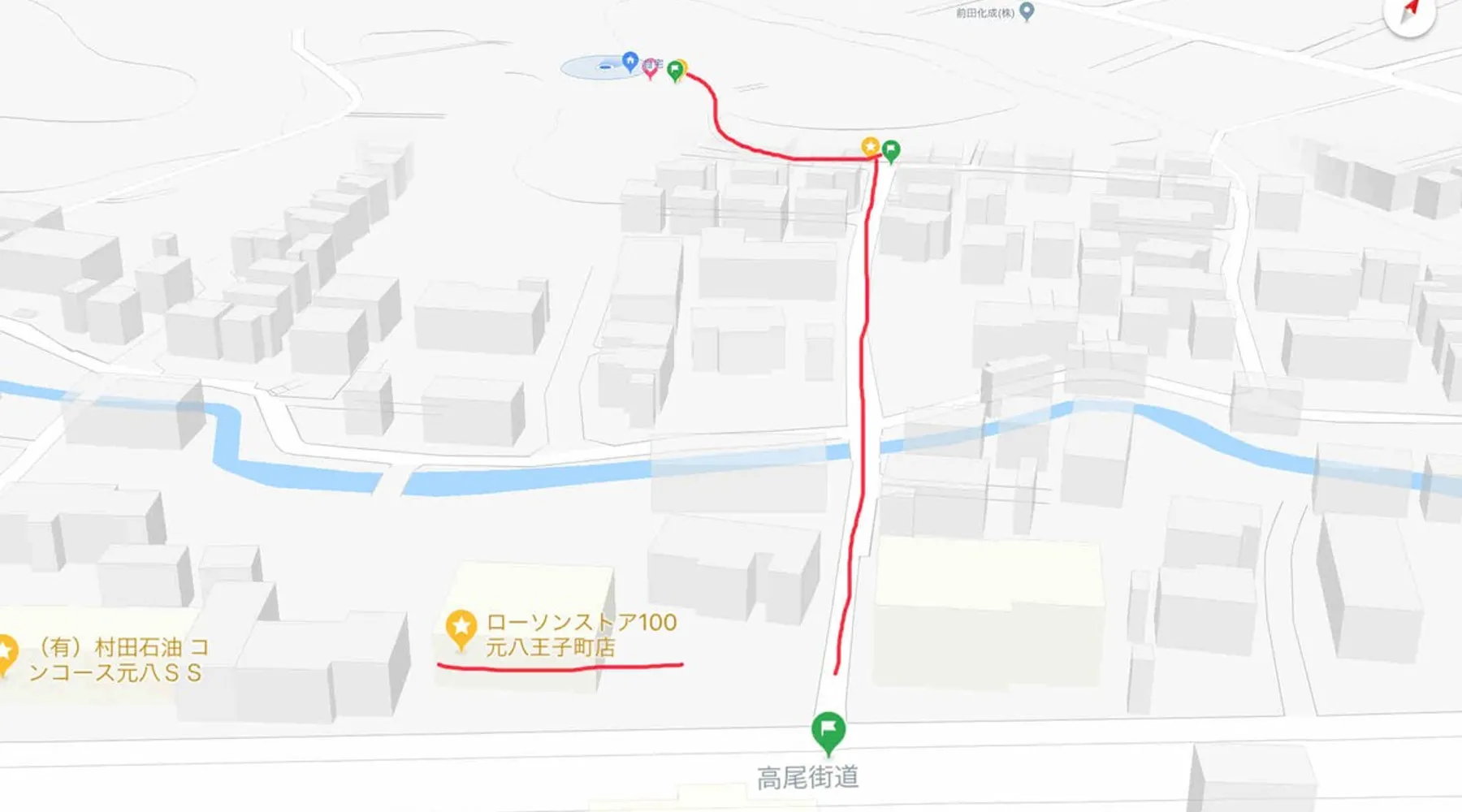1462x812 pixels.
Task: Tap the 前田化成(株) place marker
Action: 1027,11
